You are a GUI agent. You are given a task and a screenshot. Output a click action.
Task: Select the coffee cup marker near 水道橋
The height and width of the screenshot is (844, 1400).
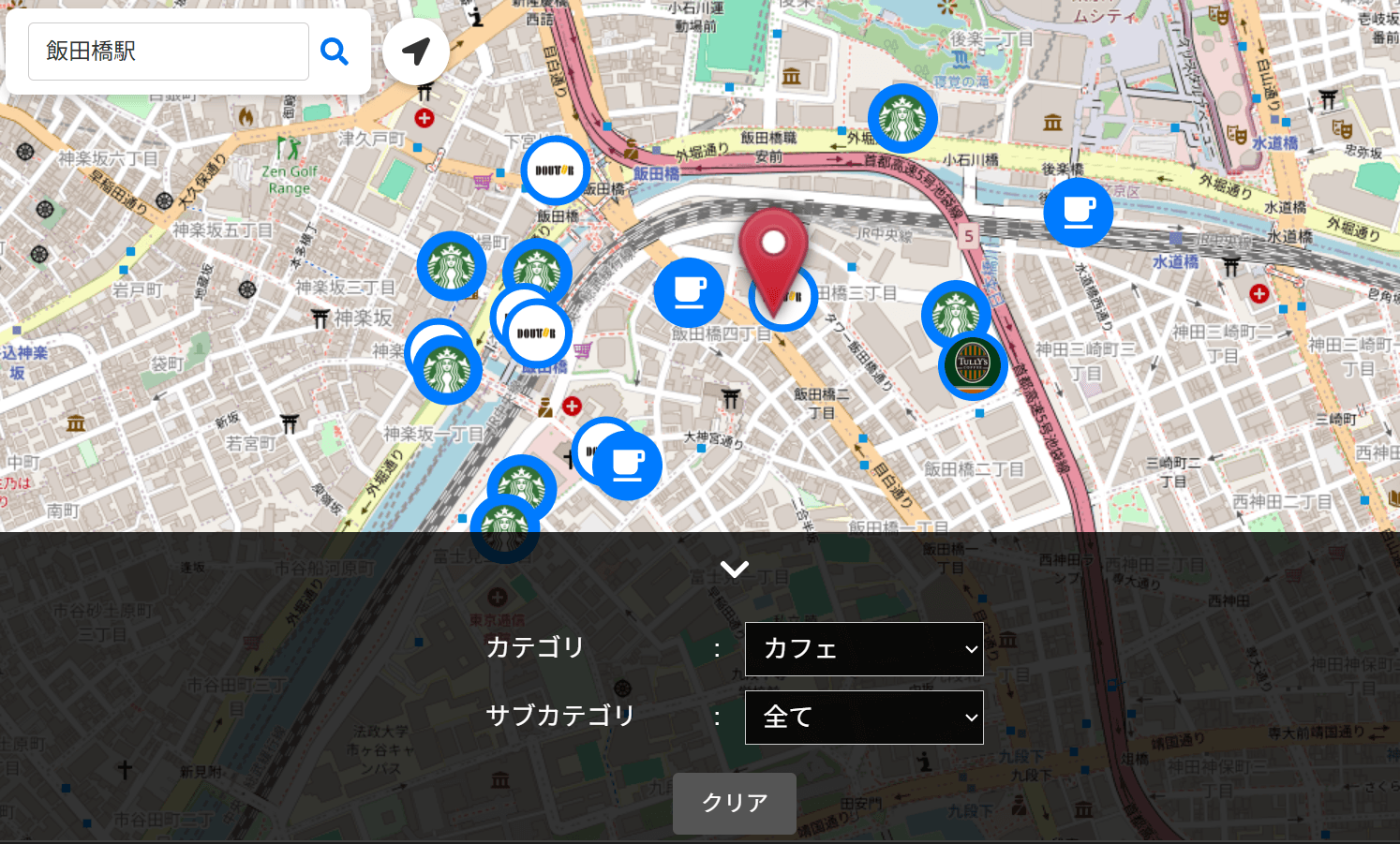(x=1078, y=213)
